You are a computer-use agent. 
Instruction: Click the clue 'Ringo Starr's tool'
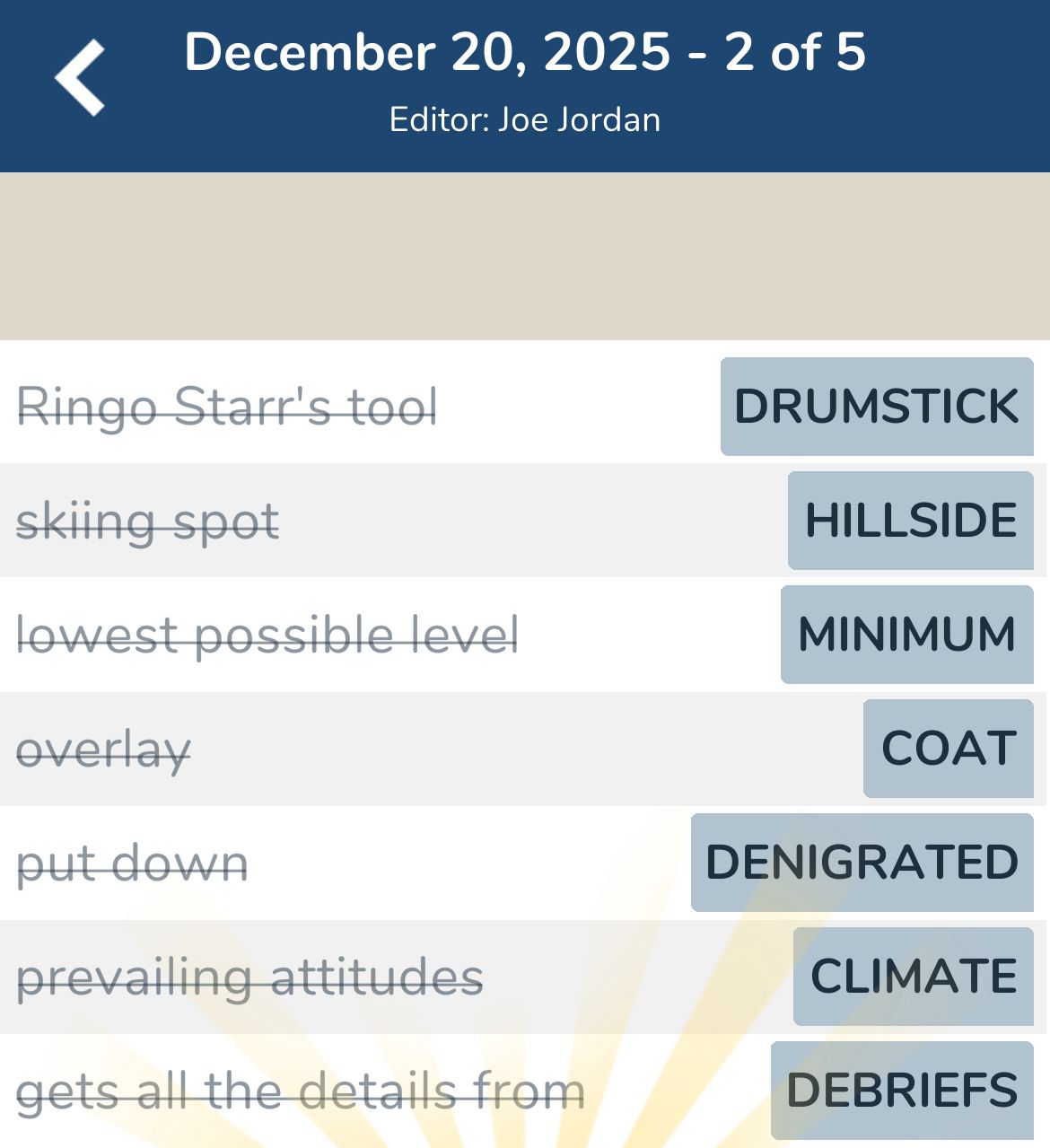coord(227,407)
